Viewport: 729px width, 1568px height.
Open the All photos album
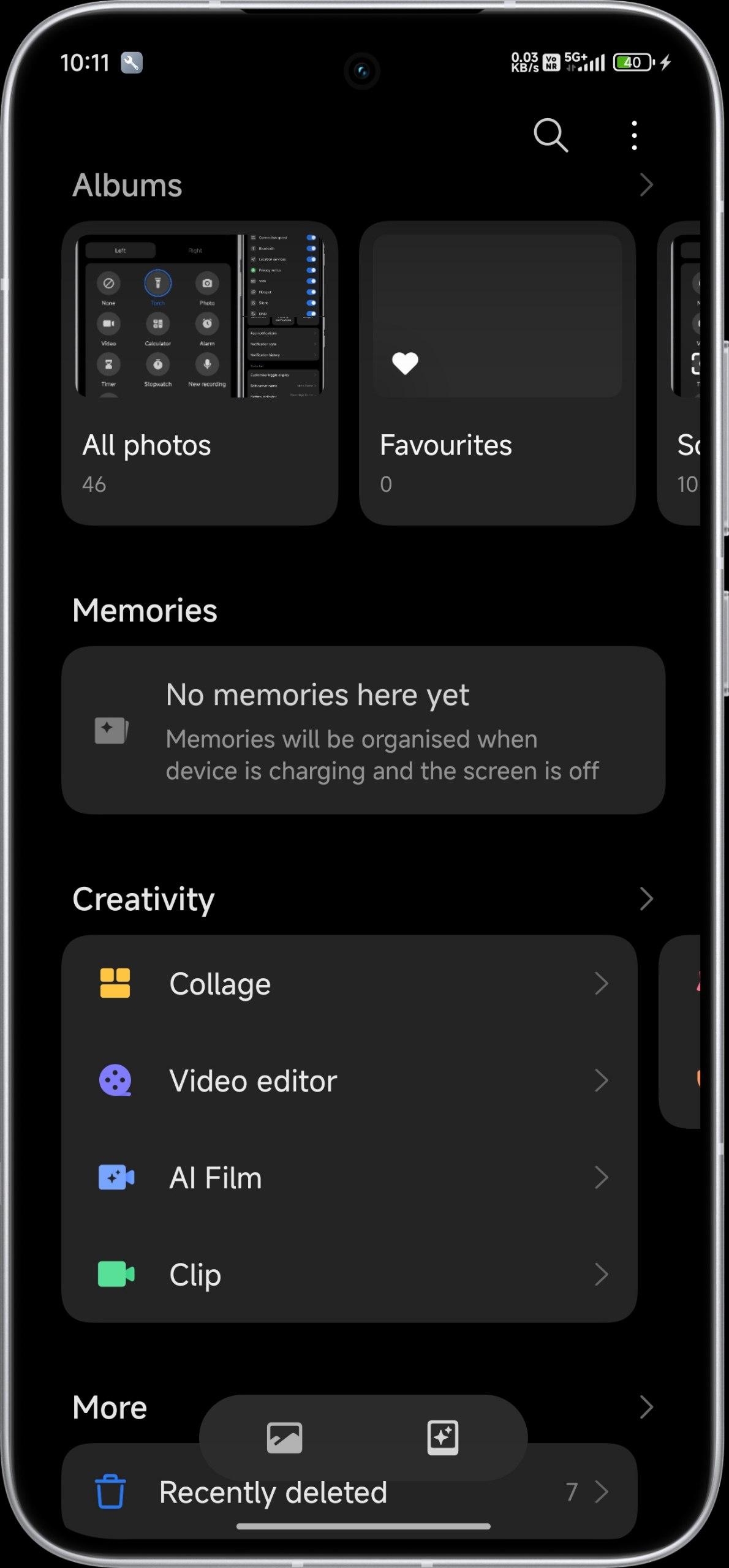click(200, 373)
